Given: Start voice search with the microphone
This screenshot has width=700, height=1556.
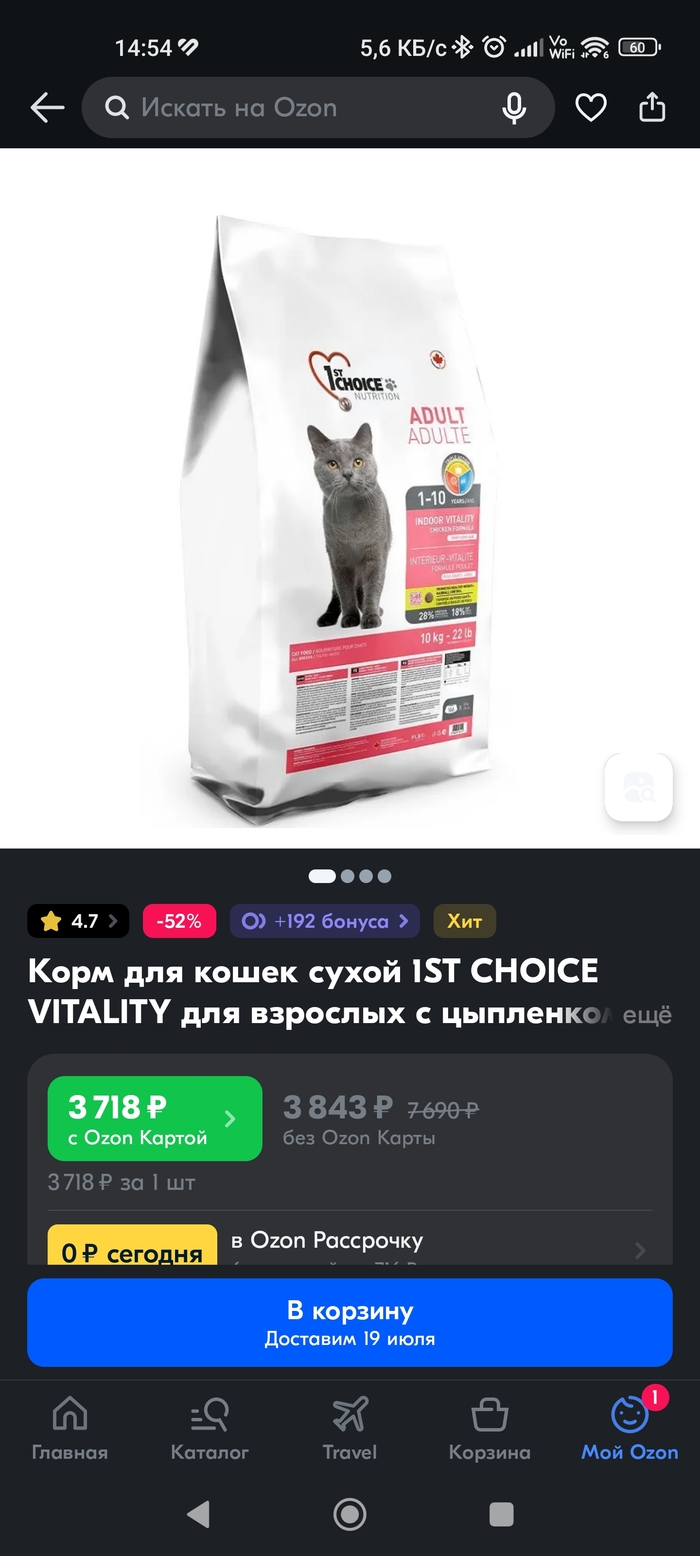Looking at the screenshot, I should click(x=514, y=108).
